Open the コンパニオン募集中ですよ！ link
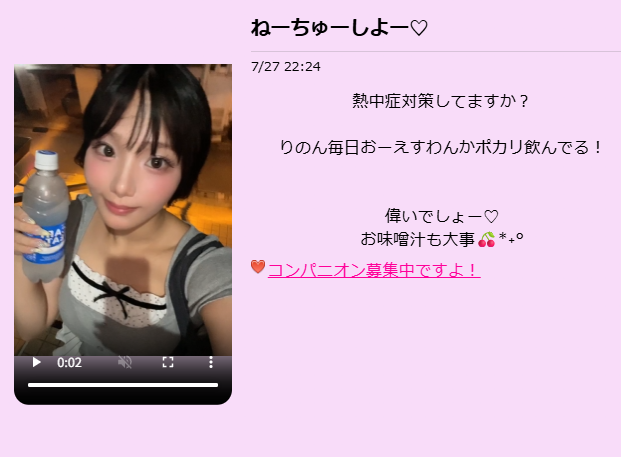This screenshot has height=457, width=621. [374, 270]
